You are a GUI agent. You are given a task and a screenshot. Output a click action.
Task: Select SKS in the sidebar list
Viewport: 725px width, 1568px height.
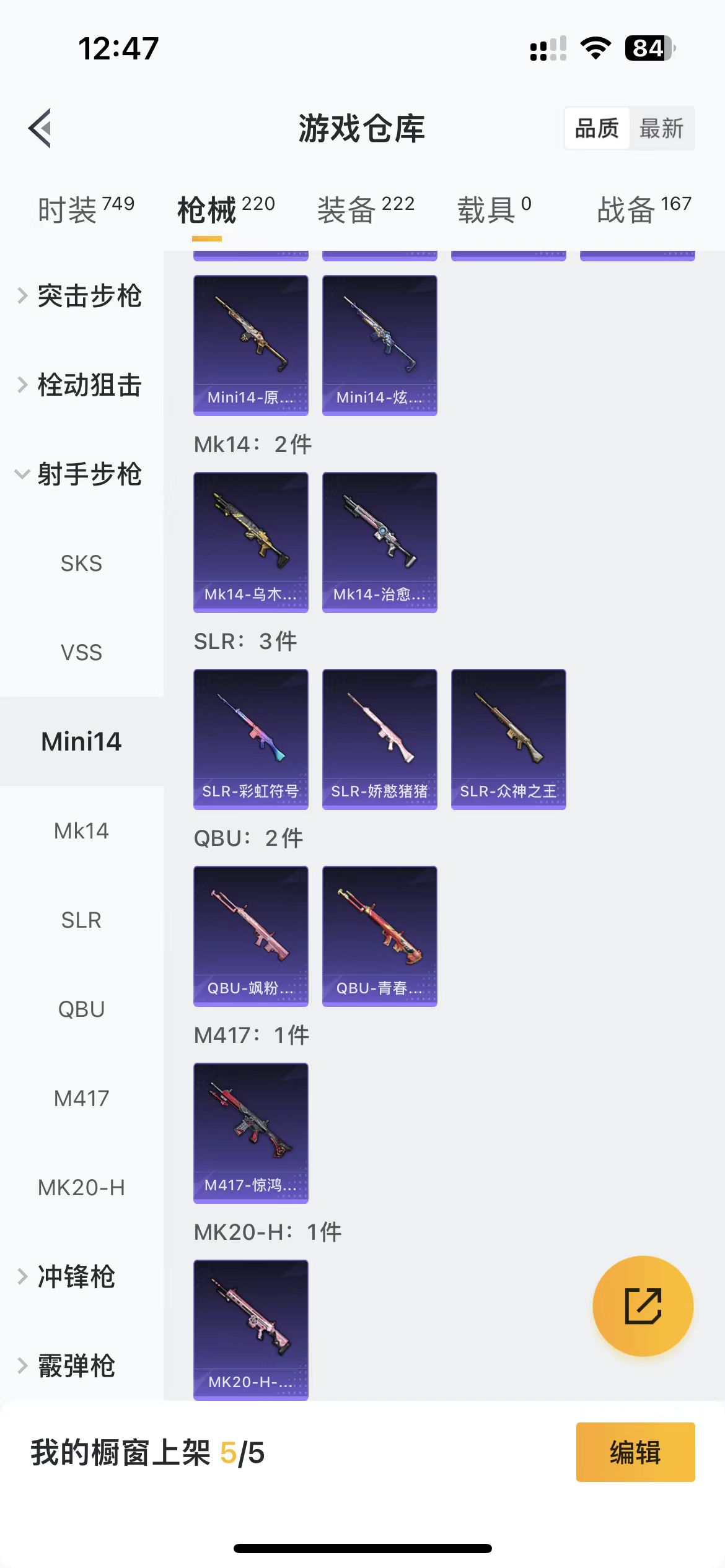click(81, 562)
